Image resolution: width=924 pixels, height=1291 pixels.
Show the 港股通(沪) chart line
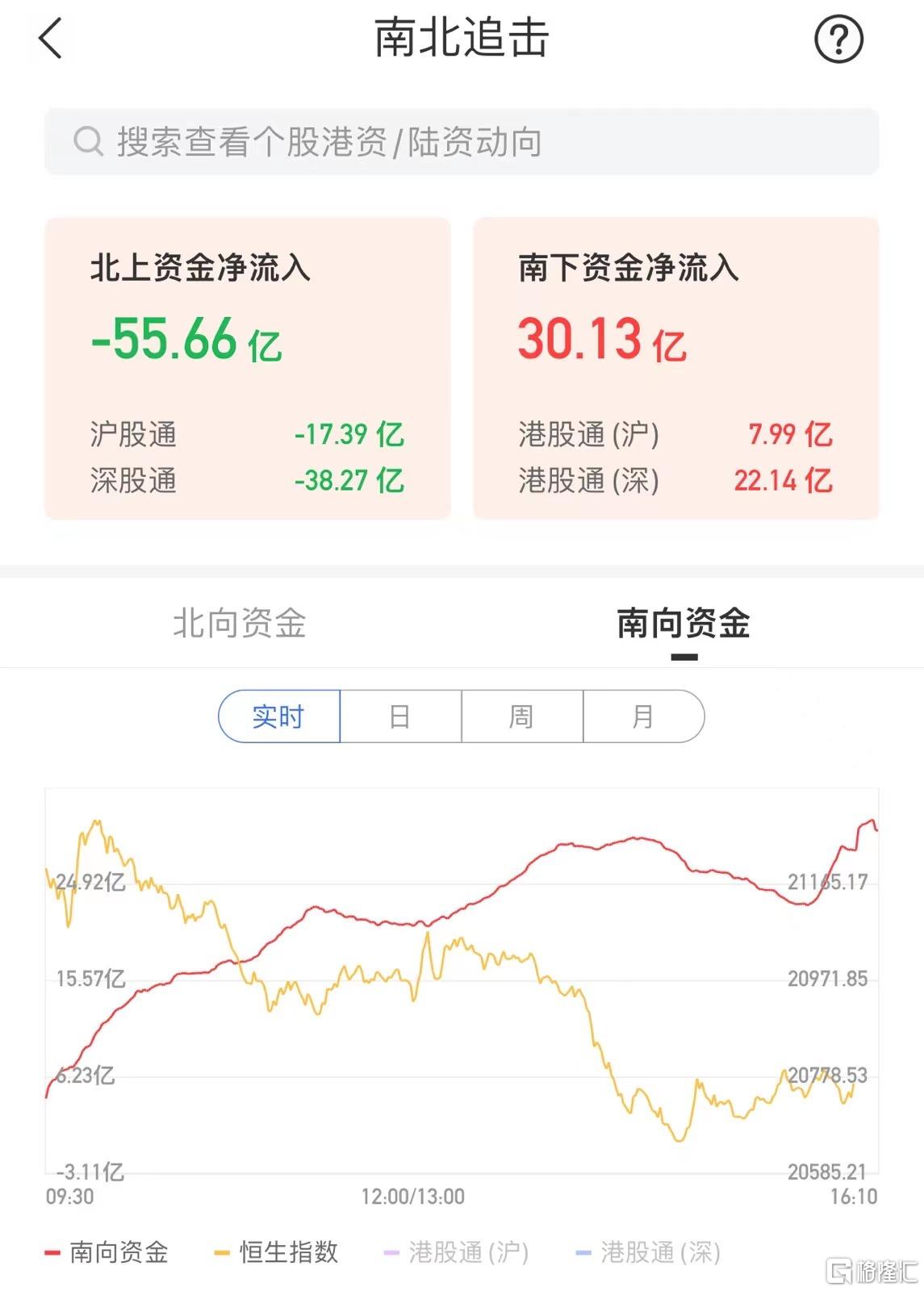click(457, 1252)
